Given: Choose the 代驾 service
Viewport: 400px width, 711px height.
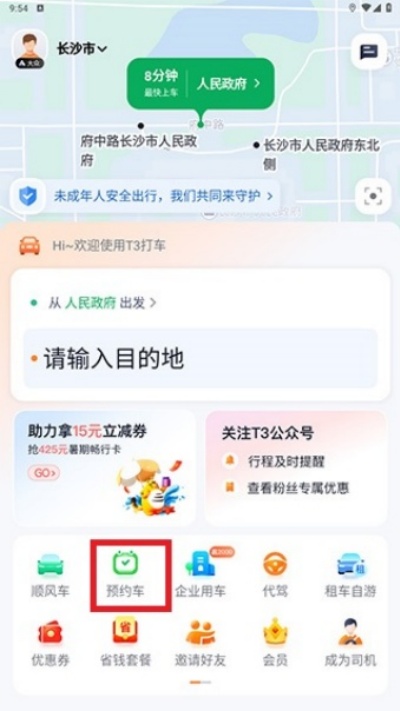Looking at the screenshot, I should click(x=275, y=575).
